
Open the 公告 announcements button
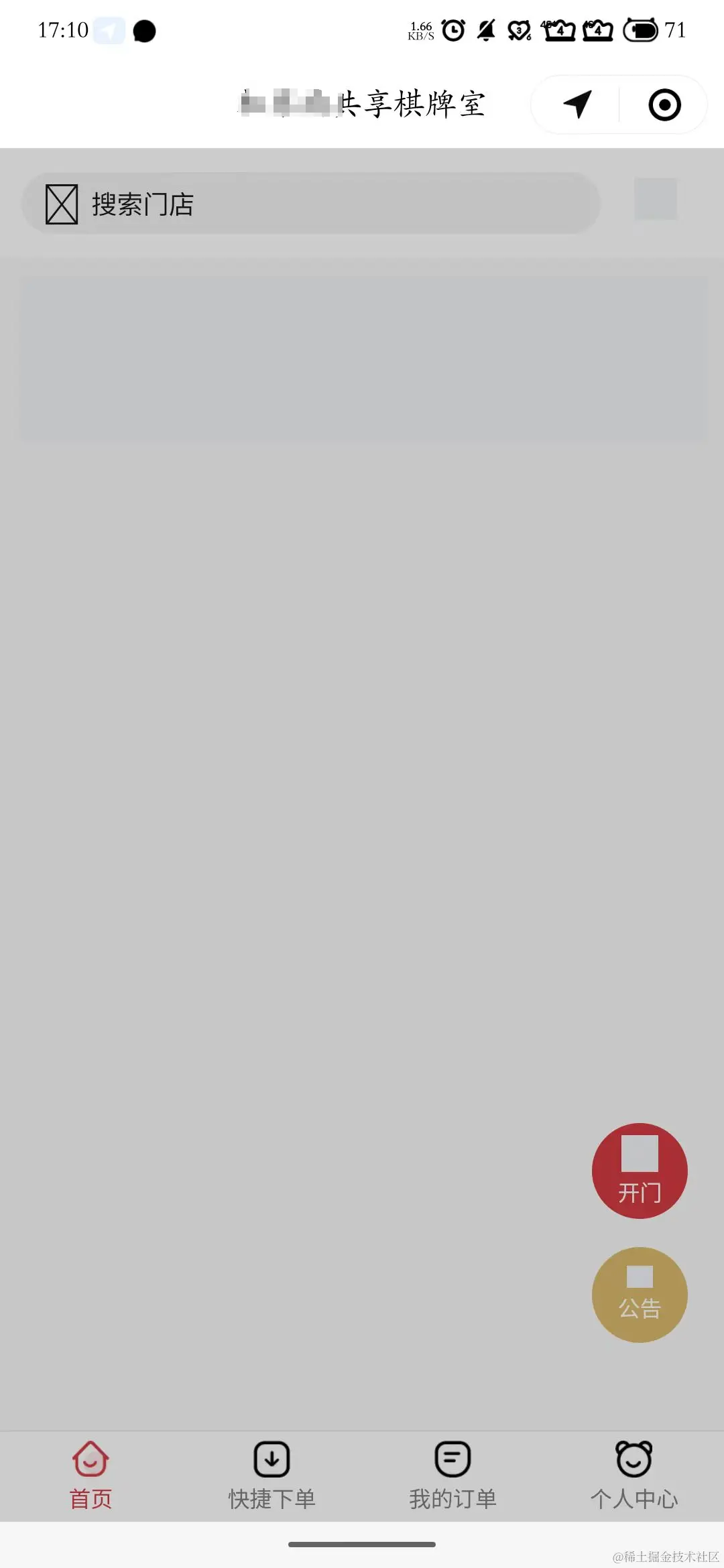[x=640, y=1294]
